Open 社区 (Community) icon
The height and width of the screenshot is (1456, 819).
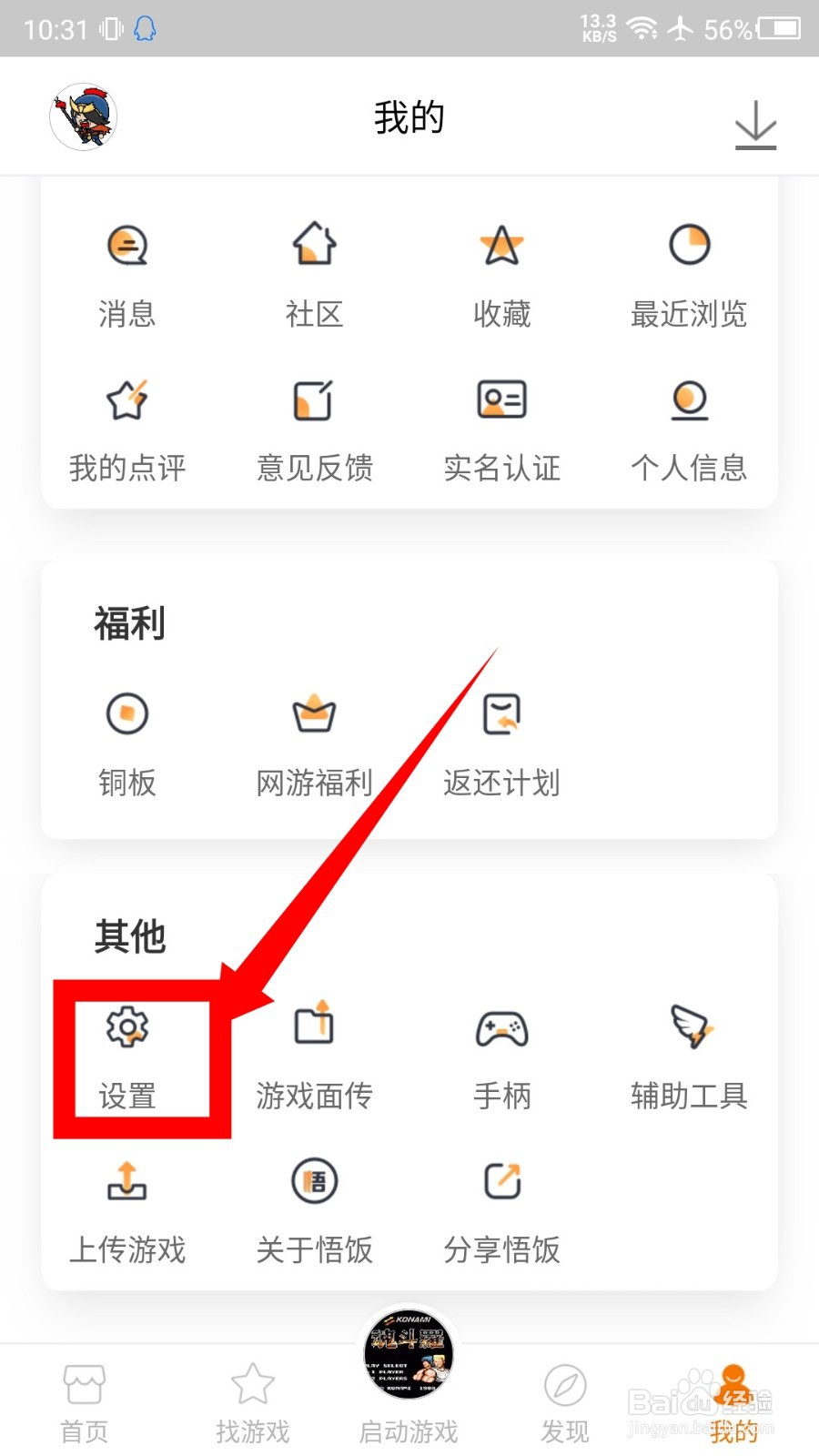click(x=314, y=268)
